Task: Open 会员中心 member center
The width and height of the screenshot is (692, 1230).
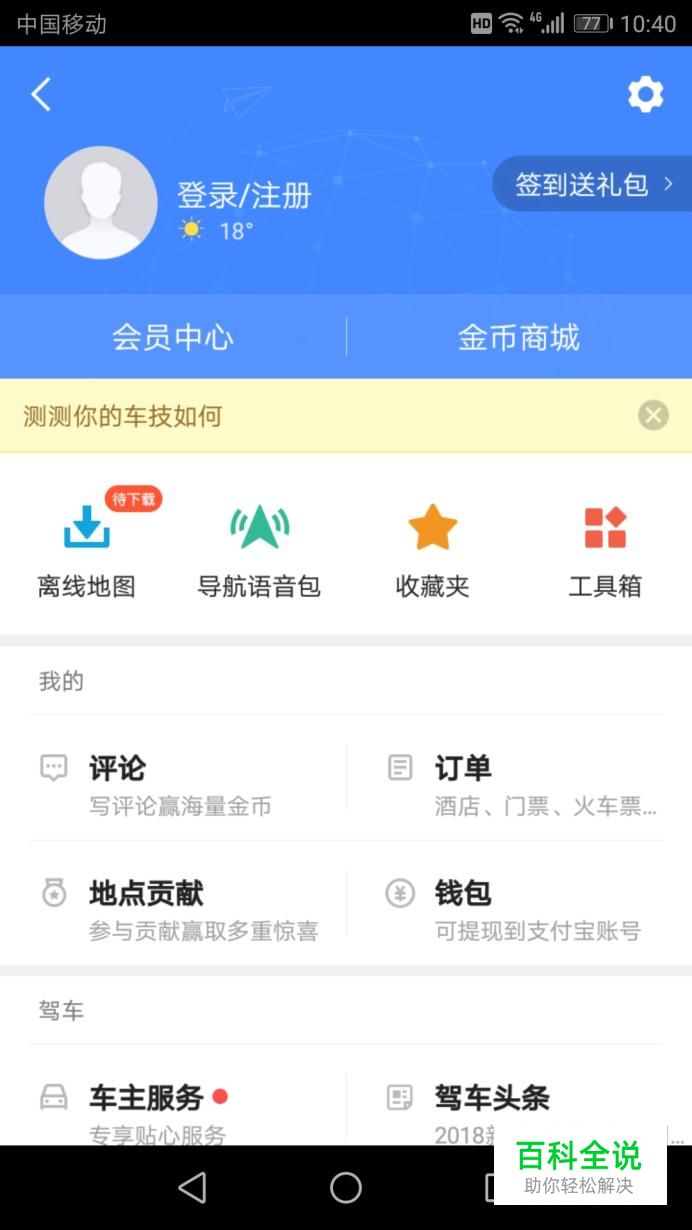Action: (x=173, y=337)
